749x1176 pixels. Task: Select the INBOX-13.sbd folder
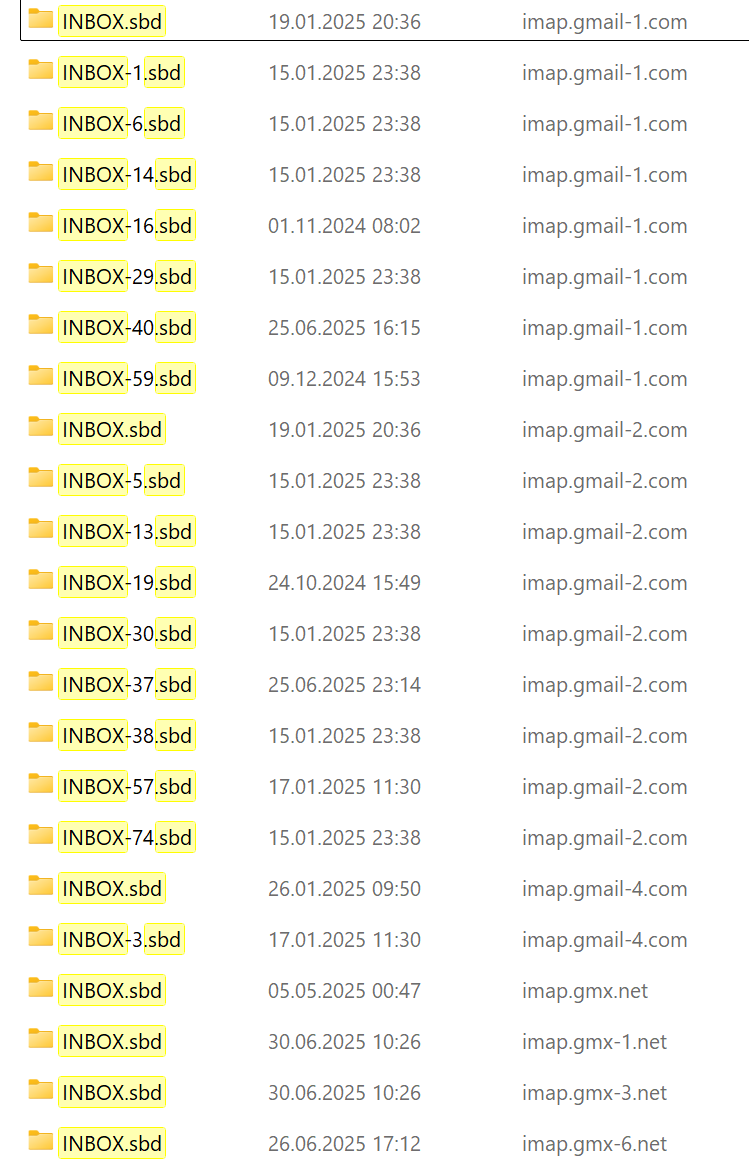[126, 532]
